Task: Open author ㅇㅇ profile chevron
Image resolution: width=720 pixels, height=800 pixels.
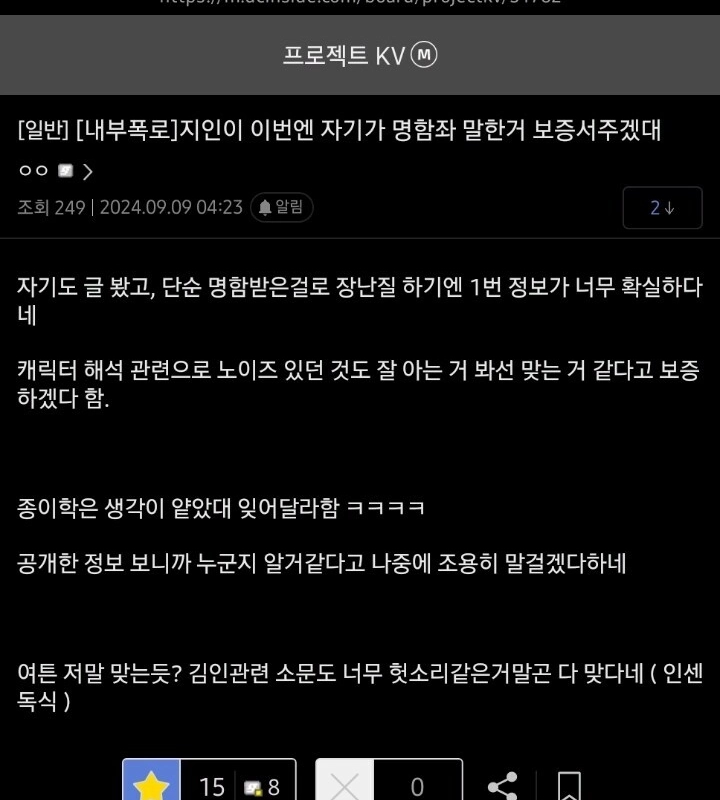Action: pyautogui.click(x=88, y=172)
